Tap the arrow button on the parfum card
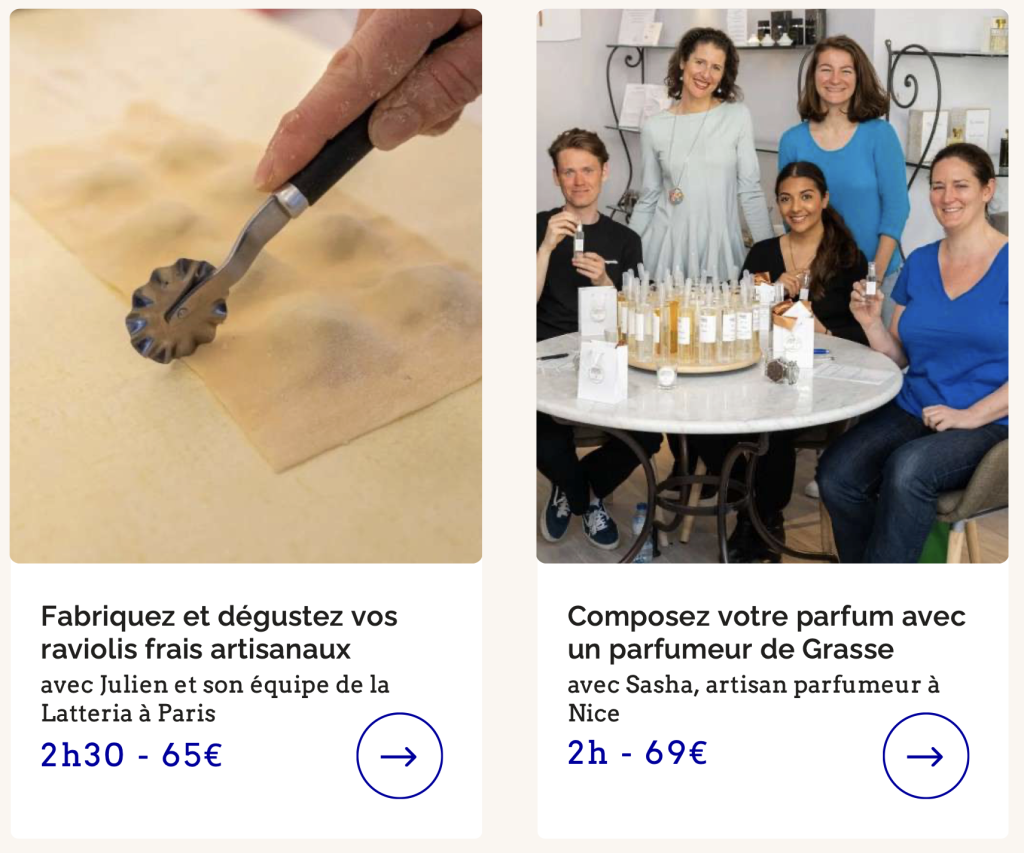The height and width of the screenshot is (853, 1024). pos(925,756)
